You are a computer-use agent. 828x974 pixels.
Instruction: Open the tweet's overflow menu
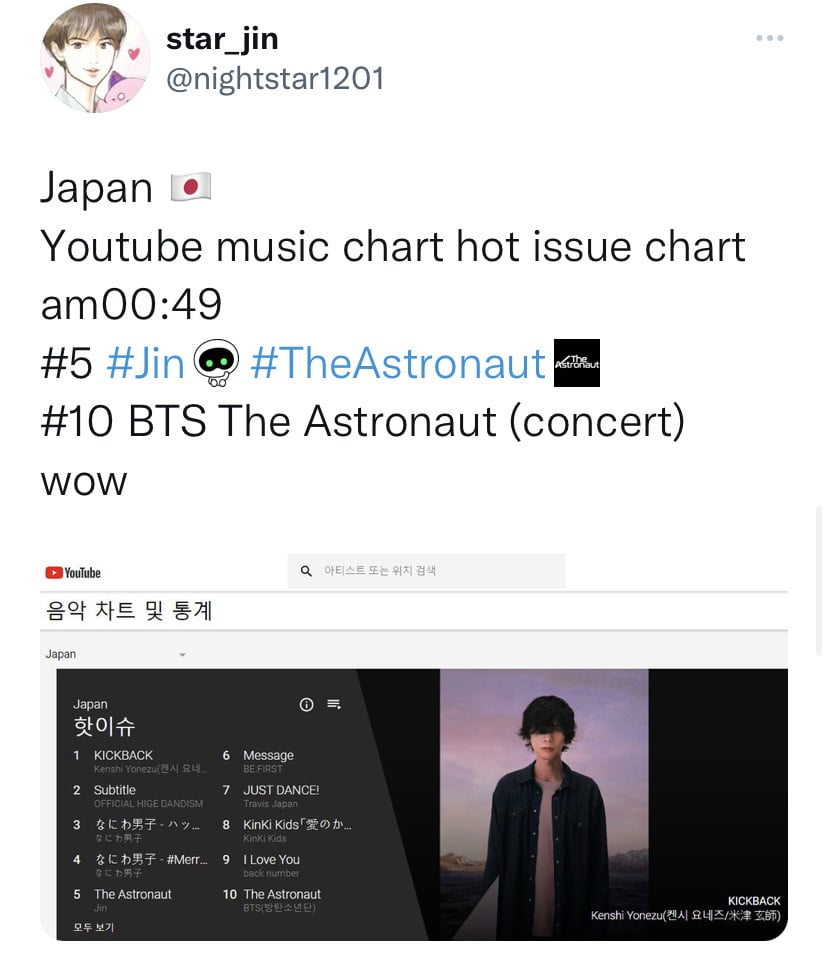pos(769,38)
